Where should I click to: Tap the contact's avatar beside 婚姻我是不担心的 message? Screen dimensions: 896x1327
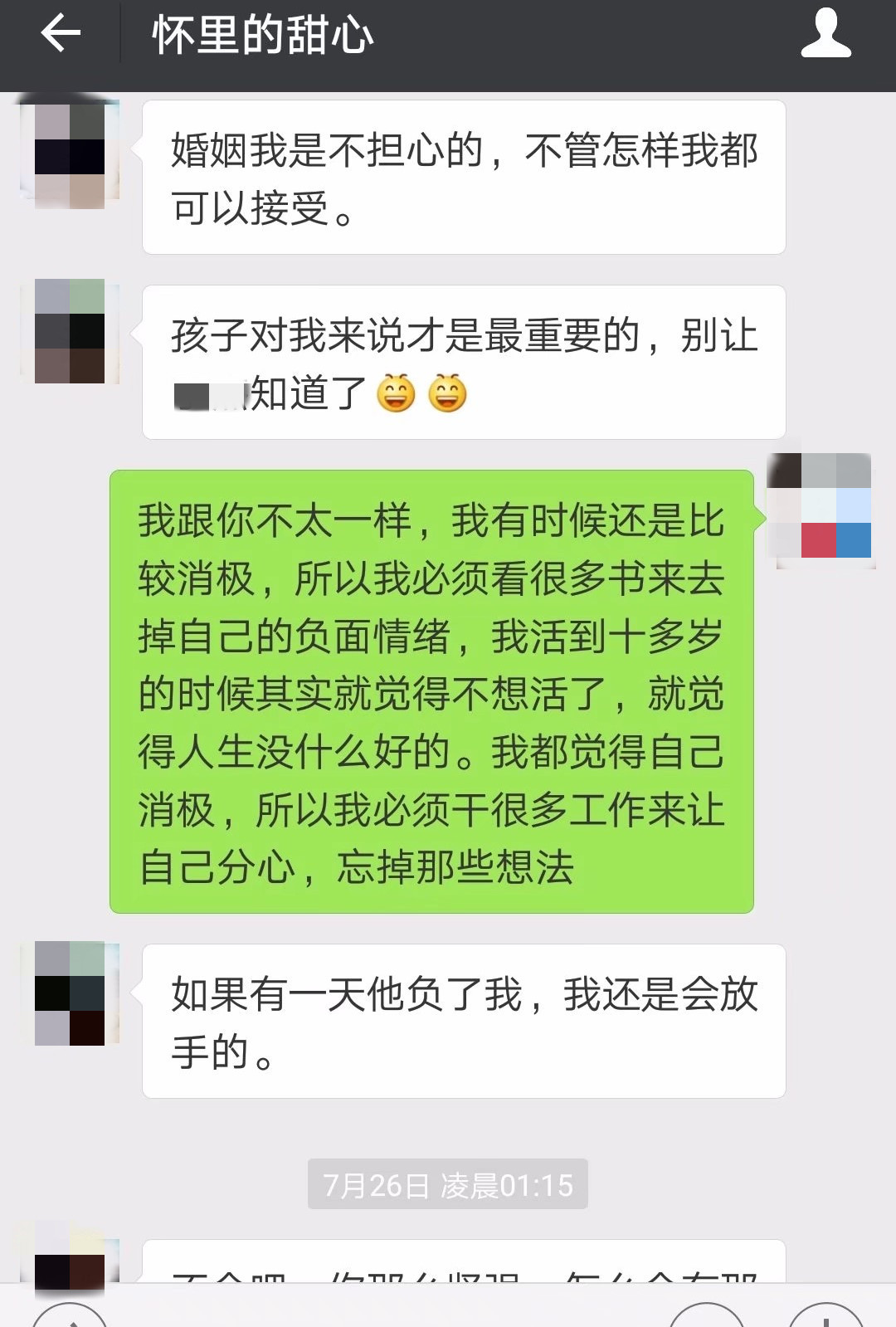[70, 153]
